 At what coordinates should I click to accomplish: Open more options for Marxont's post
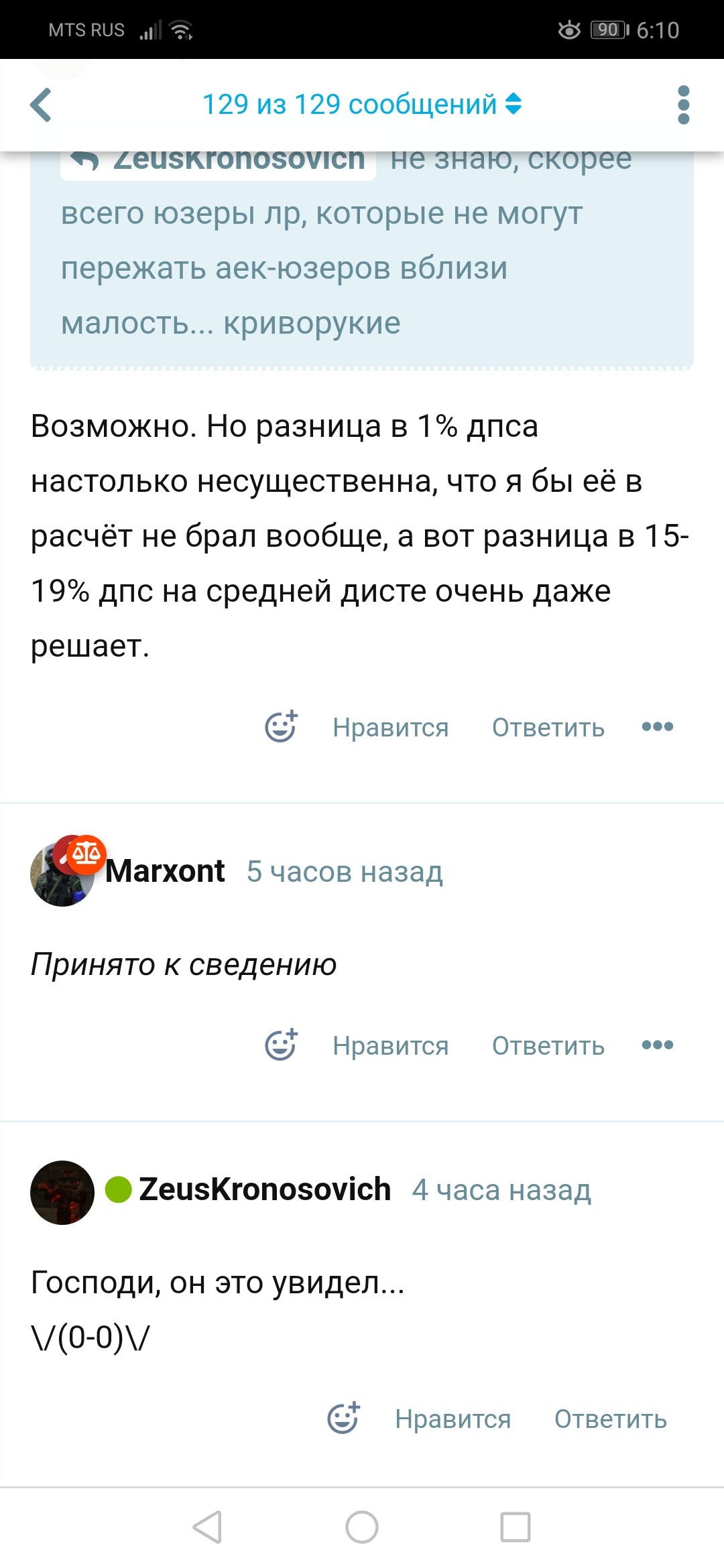657,1045
